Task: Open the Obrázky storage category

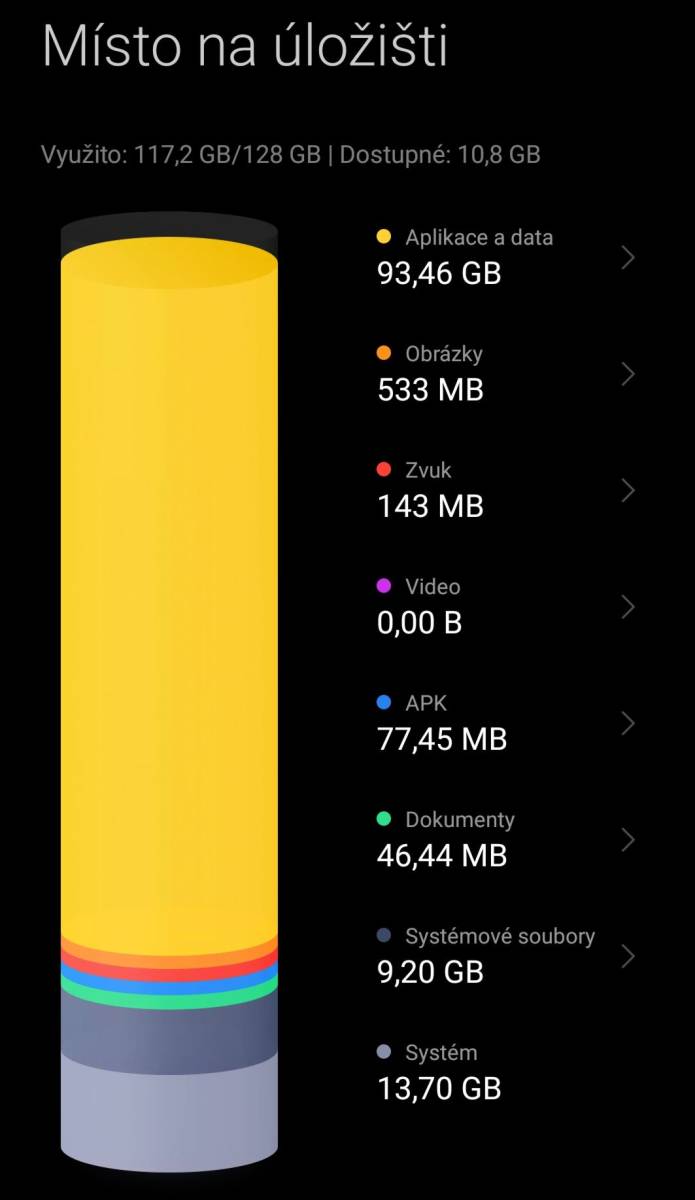Action: pyautogui.click(x=507, y=373)
